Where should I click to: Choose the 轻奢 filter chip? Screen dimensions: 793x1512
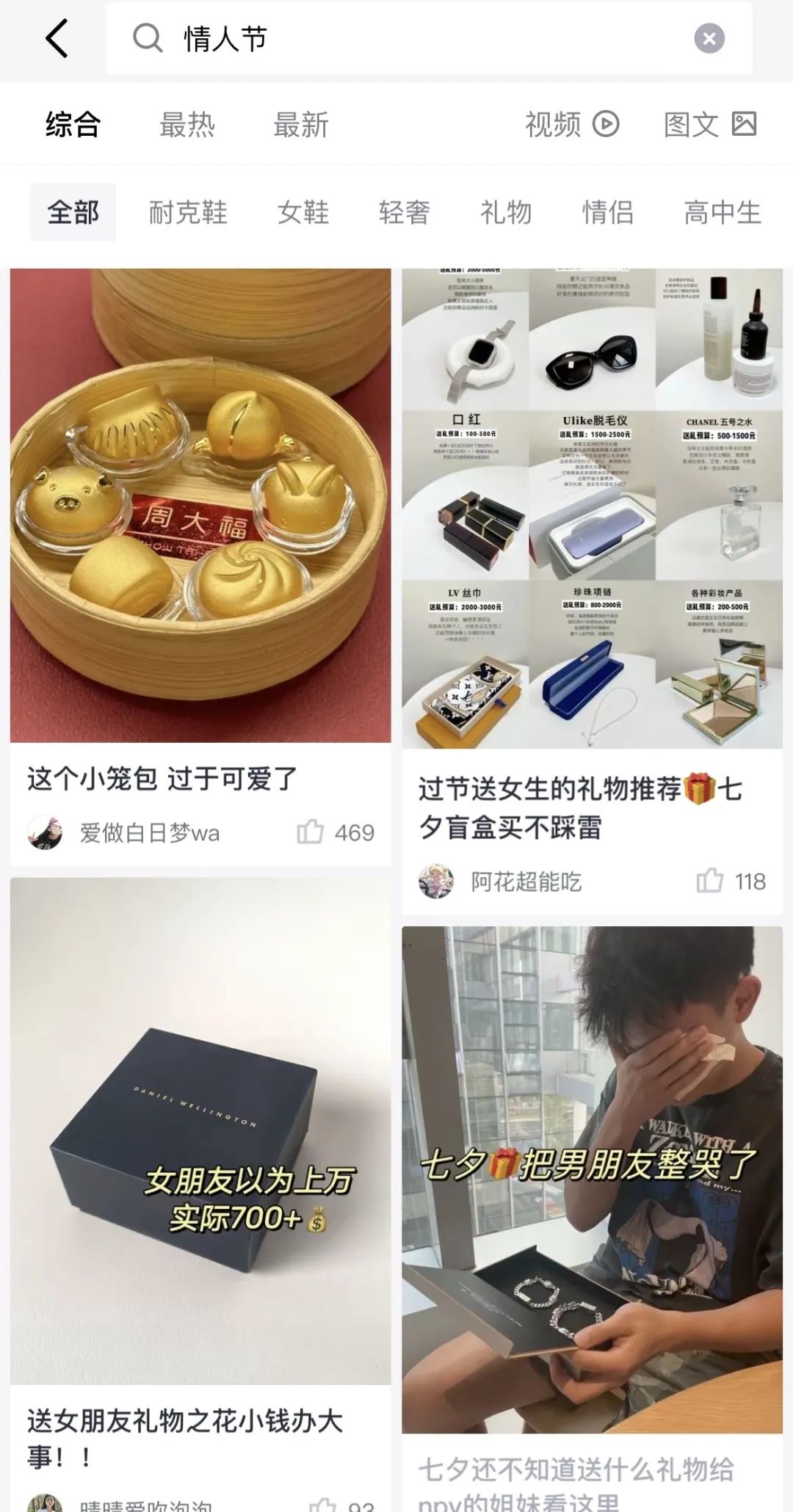tap(404, 213)
